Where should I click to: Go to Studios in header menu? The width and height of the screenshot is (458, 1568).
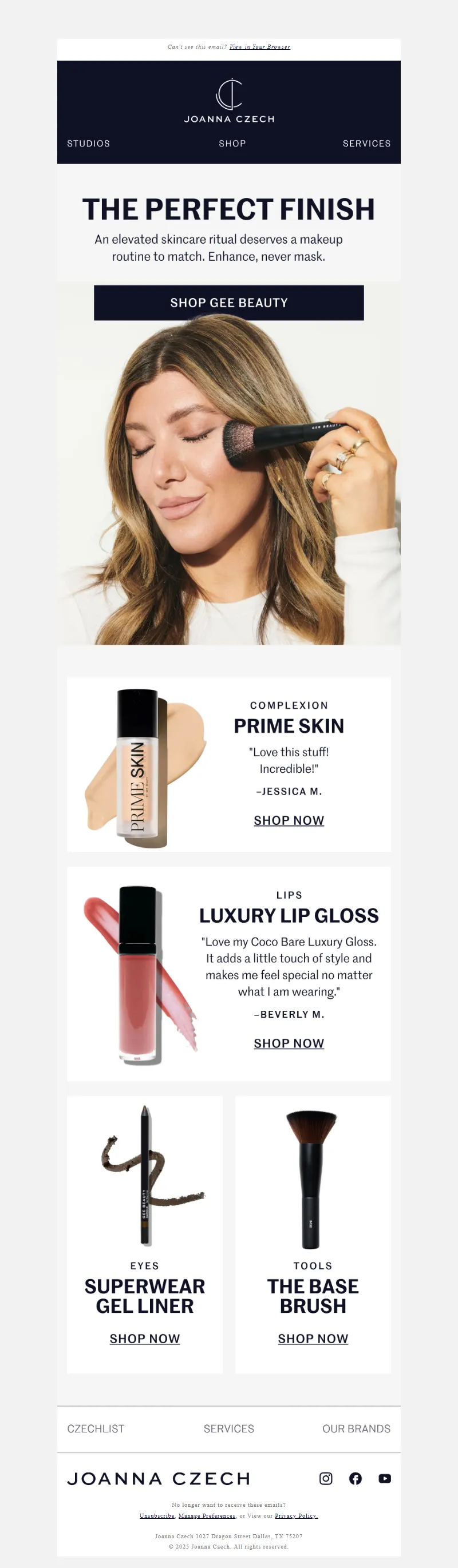point(88,144)
